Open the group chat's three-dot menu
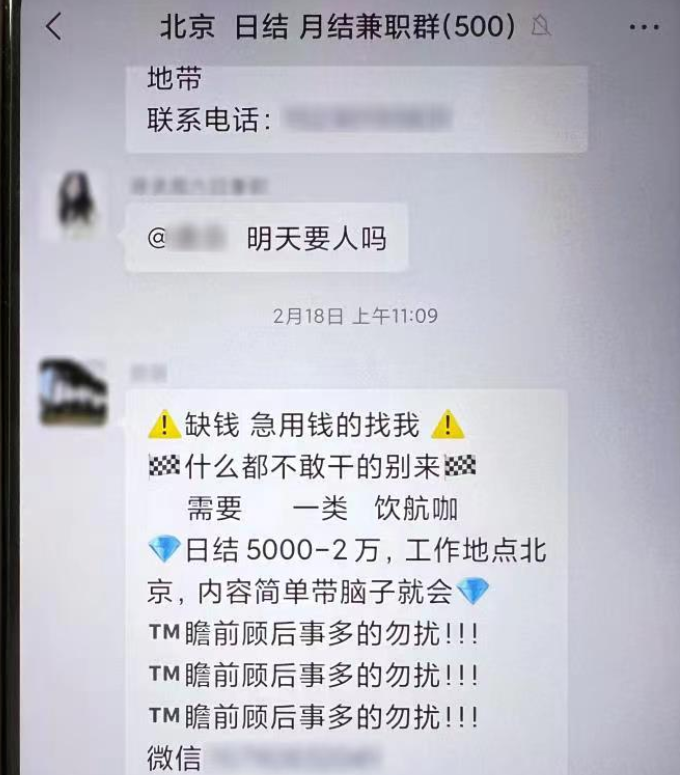 643,27
